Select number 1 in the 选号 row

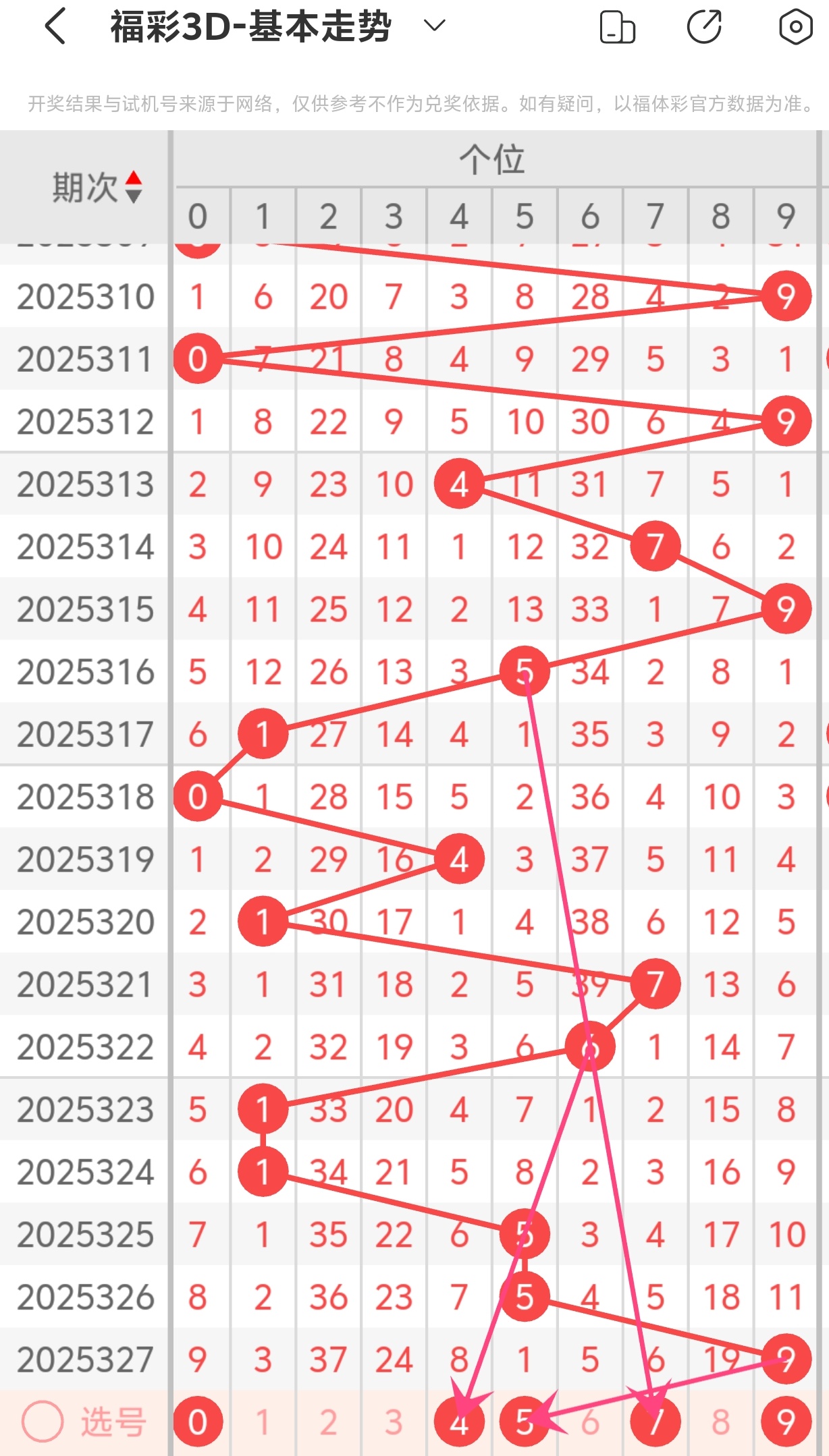[x=263, y=1422]
